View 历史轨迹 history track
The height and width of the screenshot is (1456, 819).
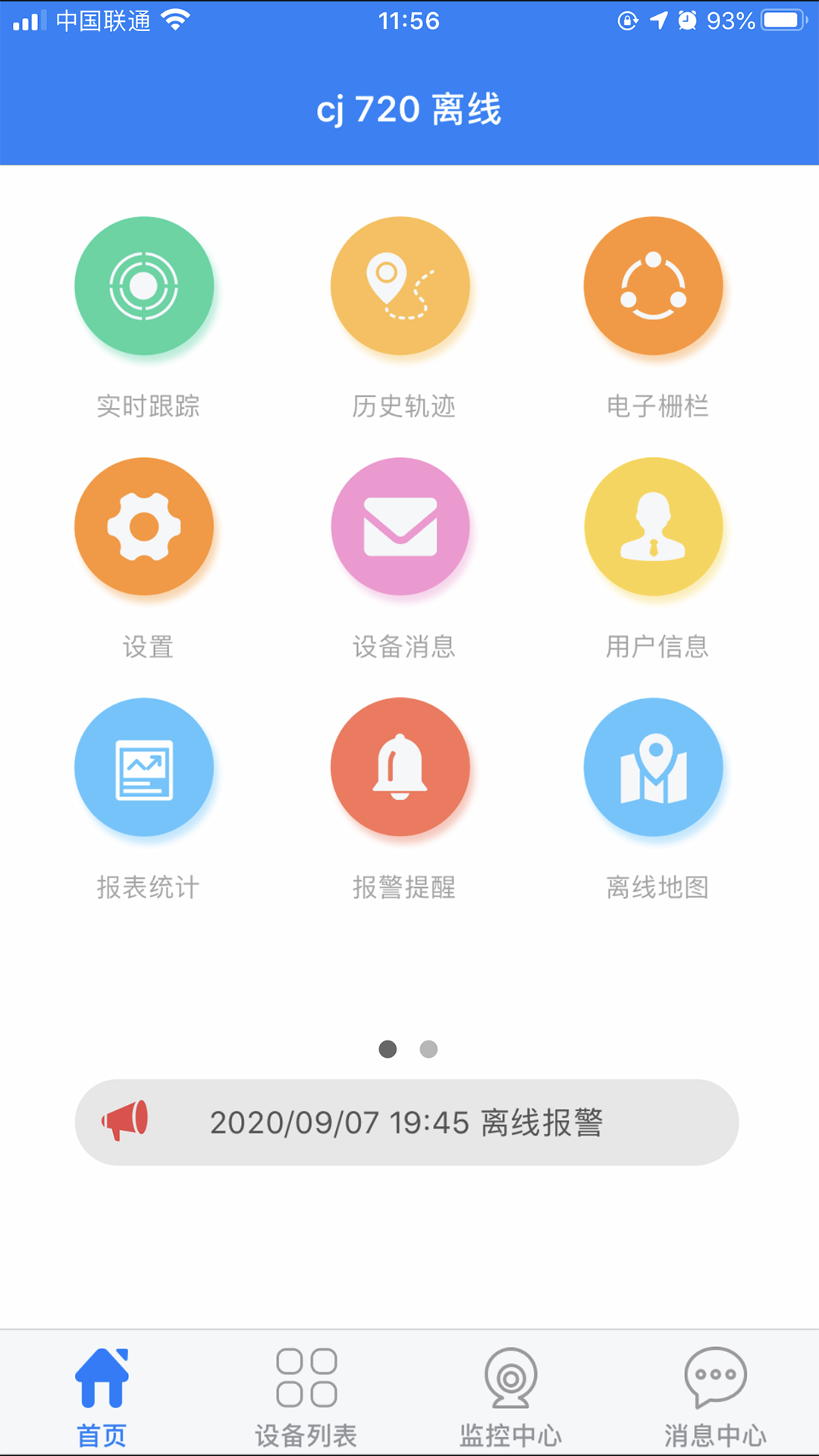coord(400,287)
